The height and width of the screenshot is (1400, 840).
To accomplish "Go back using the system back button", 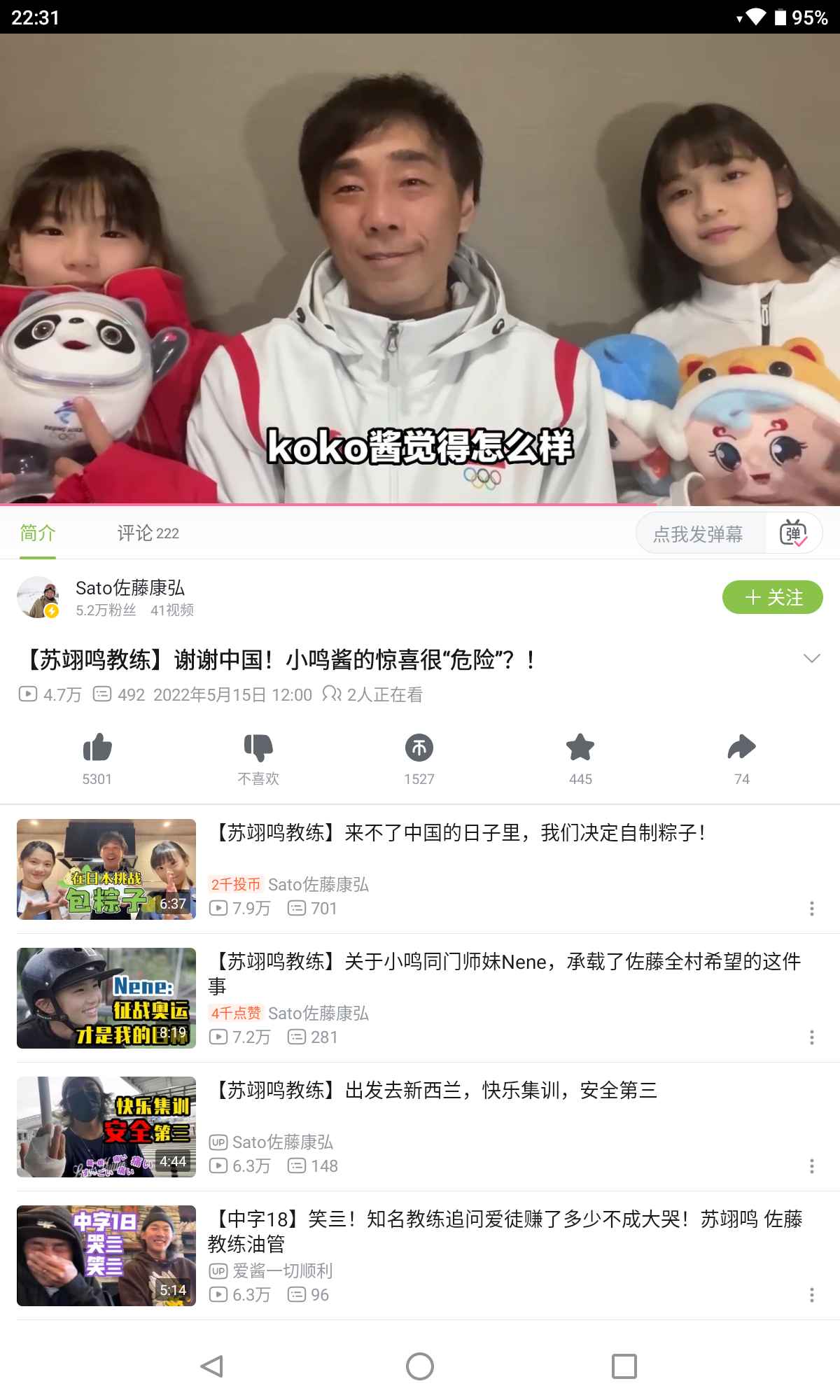I will 211,1366.
